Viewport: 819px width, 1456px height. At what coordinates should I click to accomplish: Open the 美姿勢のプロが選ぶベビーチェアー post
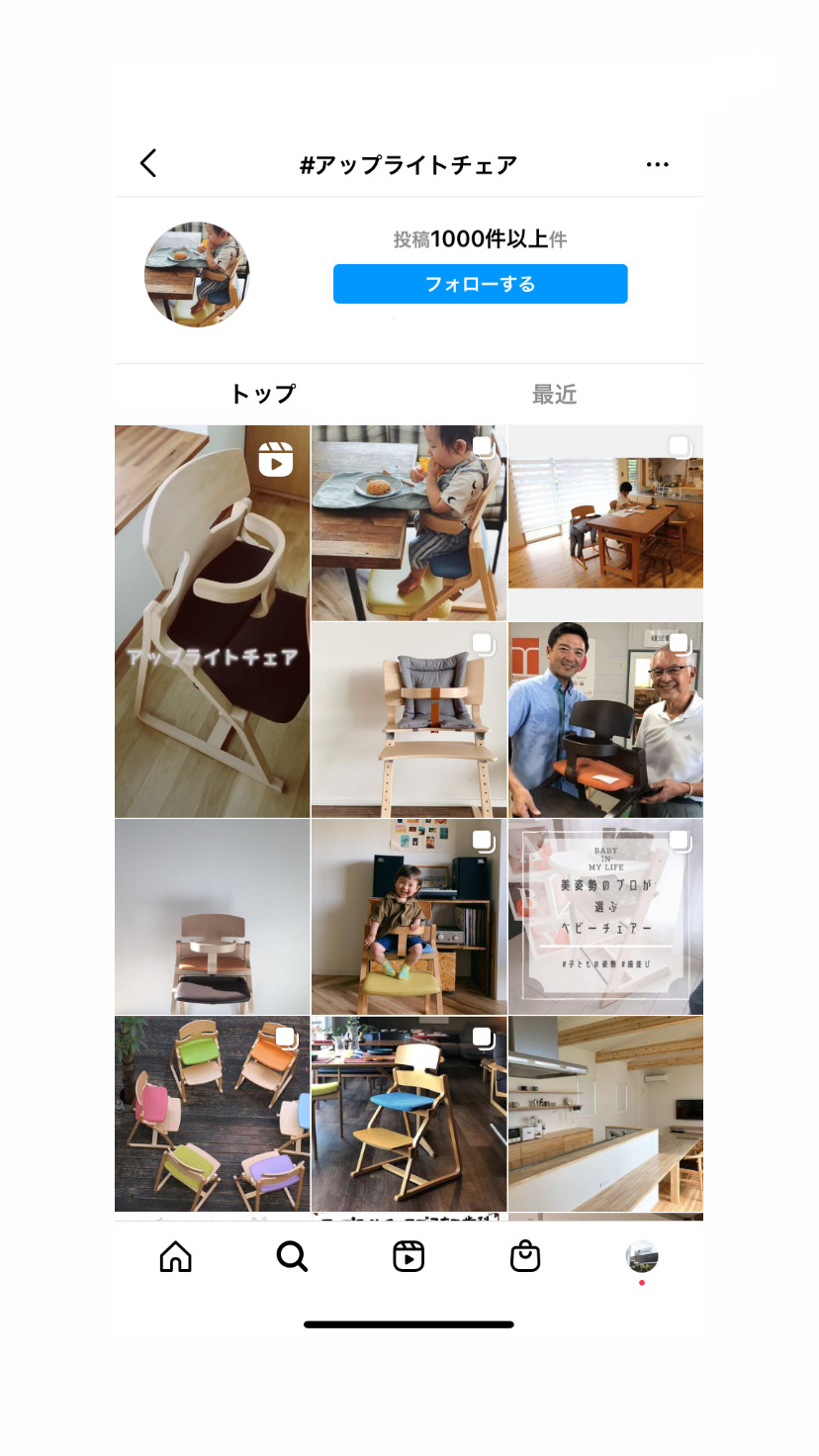click(x=605, y=916)
